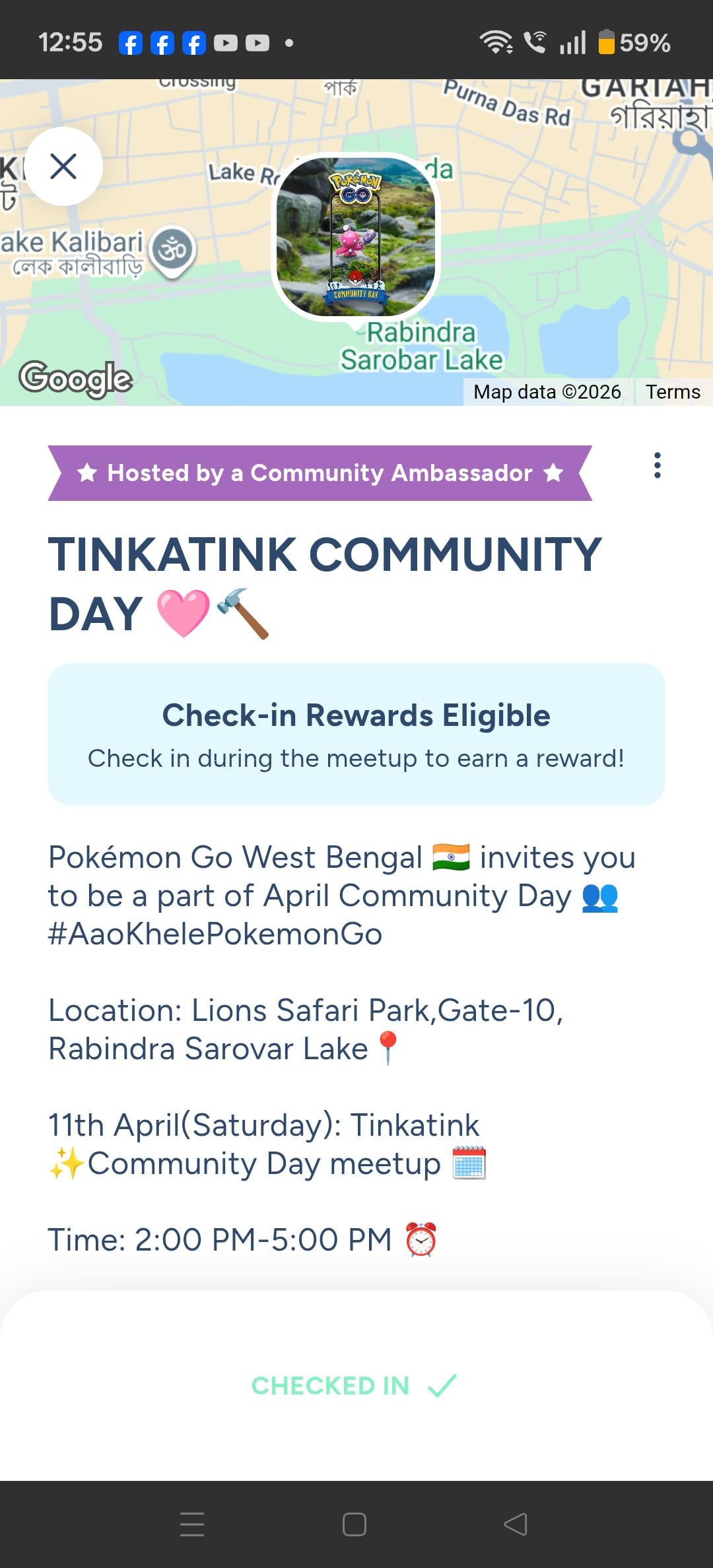Screen dimensions: 713x1568
Task: Go back with system back button
Action: pyautogui.click(x=516, y=1524)
